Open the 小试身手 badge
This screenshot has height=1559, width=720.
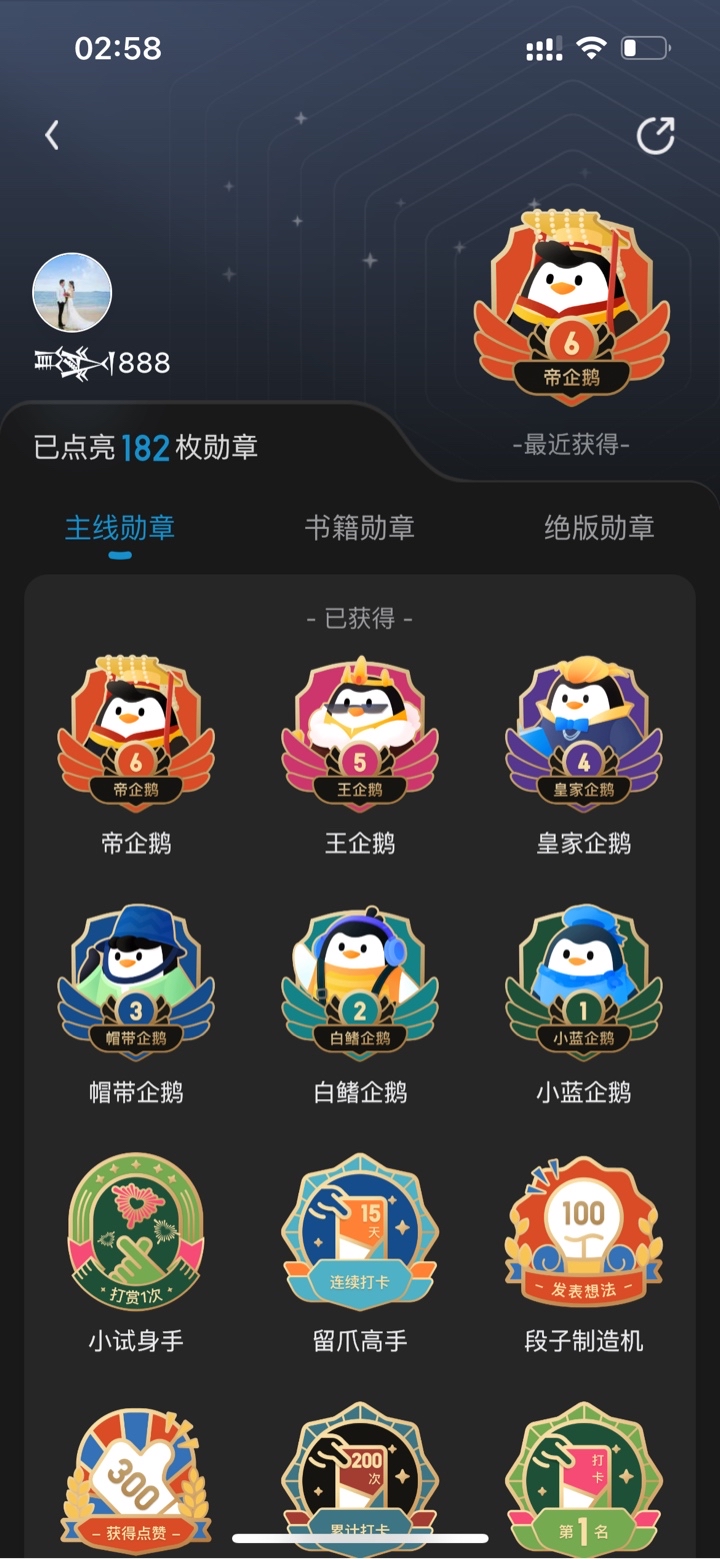tap(136, 1232)
